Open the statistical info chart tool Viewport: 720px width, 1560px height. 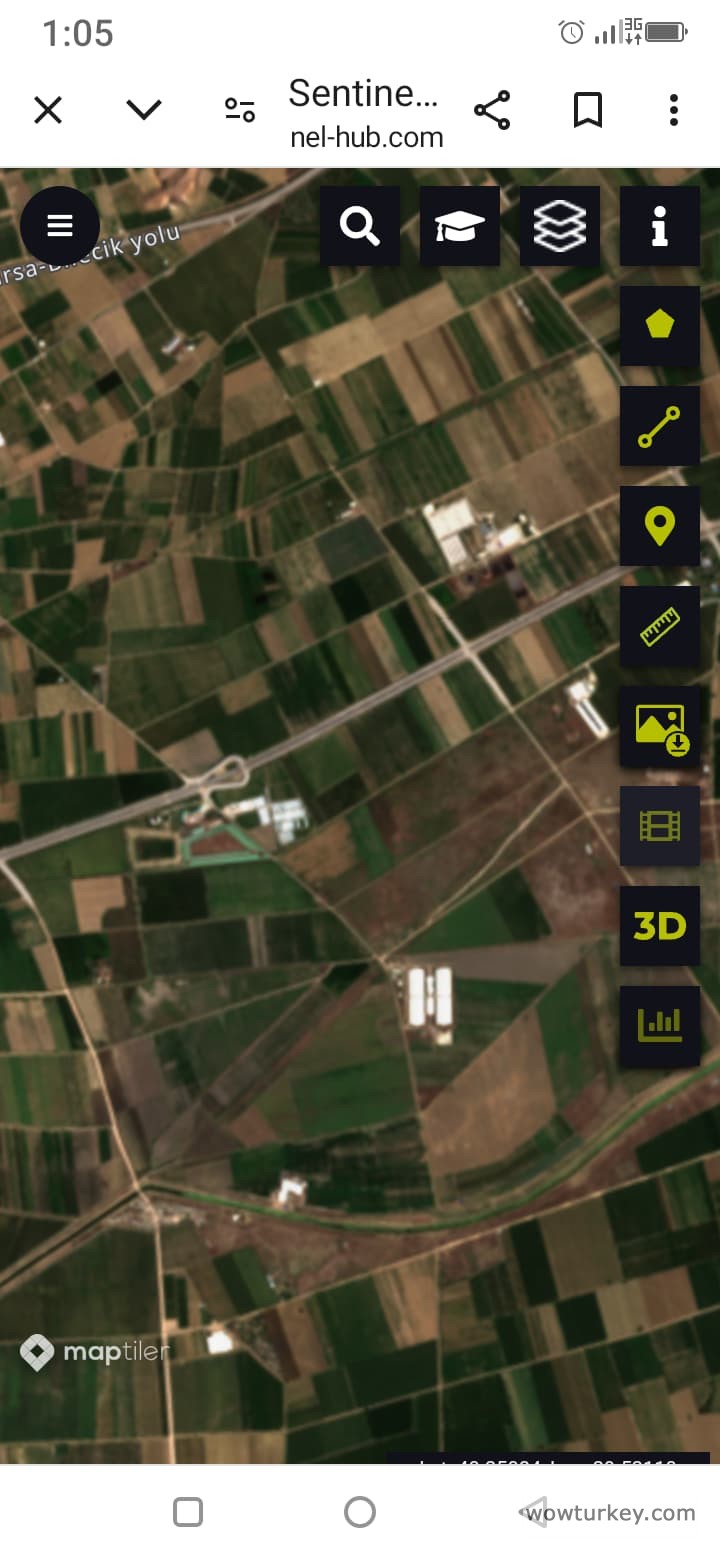tap(659, 1024)
